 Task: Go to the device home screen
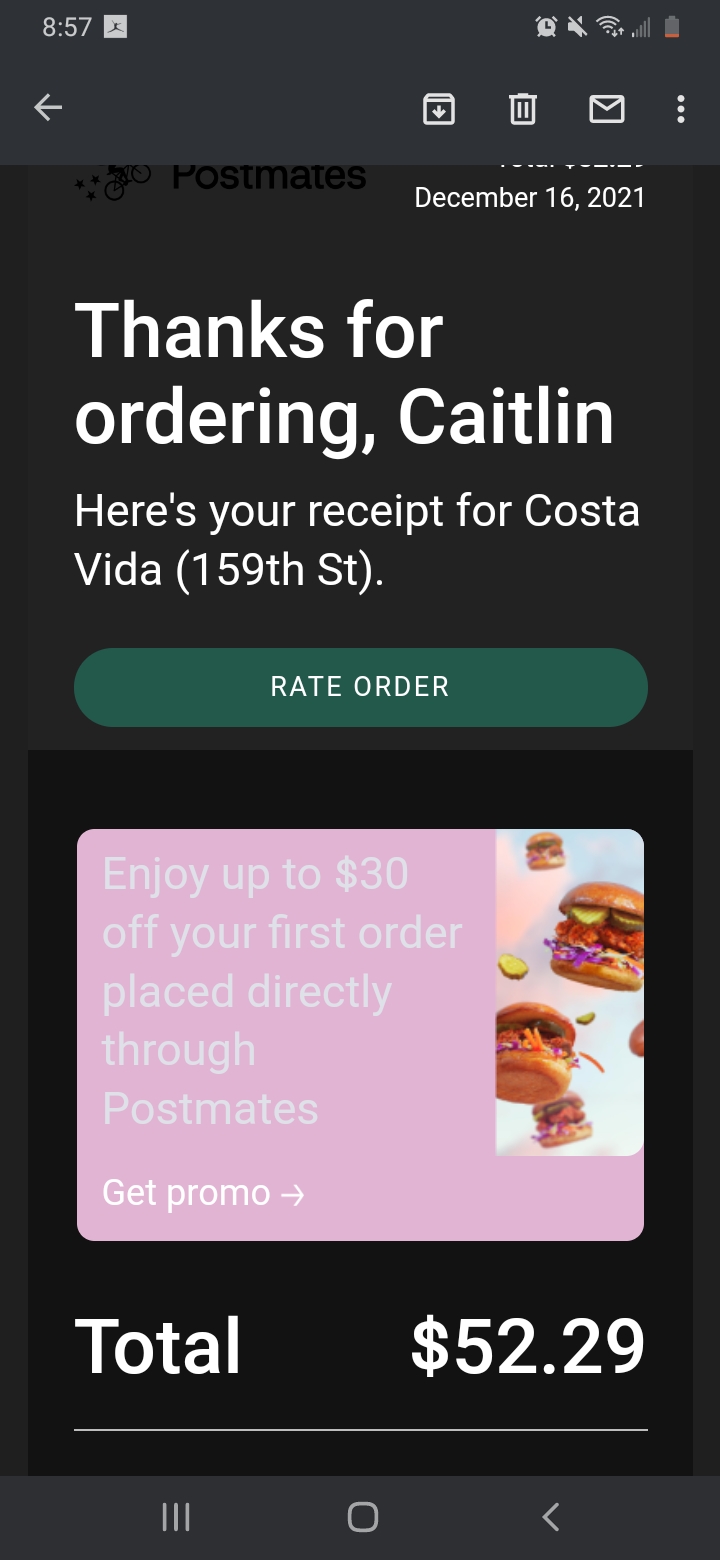pyautogui.click(x=362, y=1517)
